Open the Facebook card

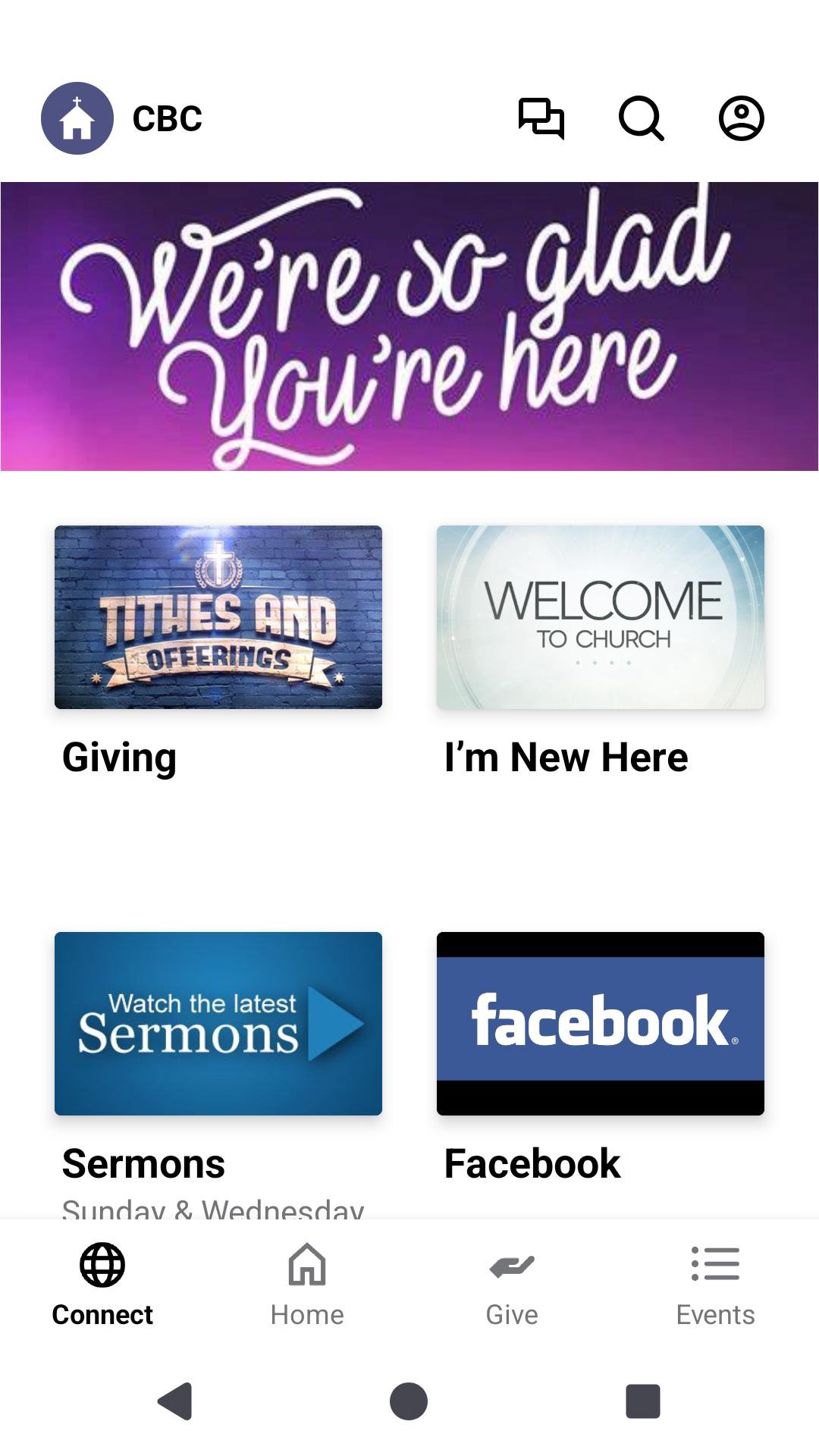coord(601,1024)
